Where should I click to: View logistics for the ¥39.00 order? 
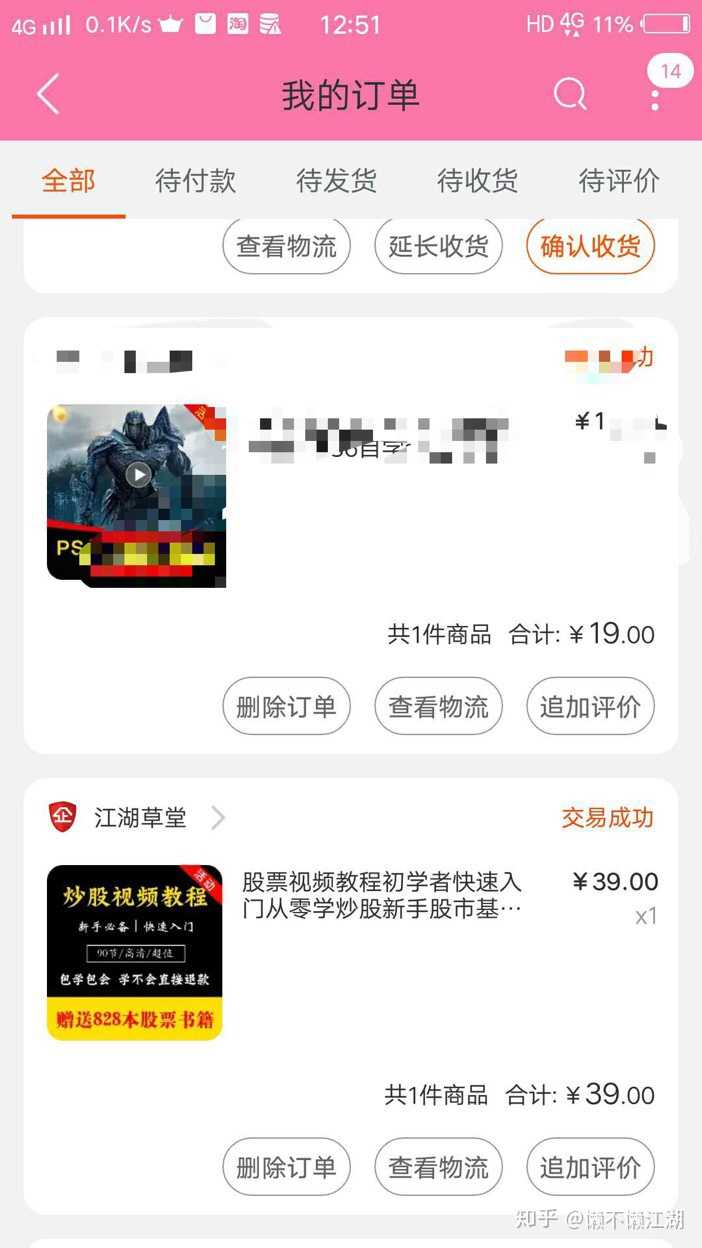(438, 1166)
